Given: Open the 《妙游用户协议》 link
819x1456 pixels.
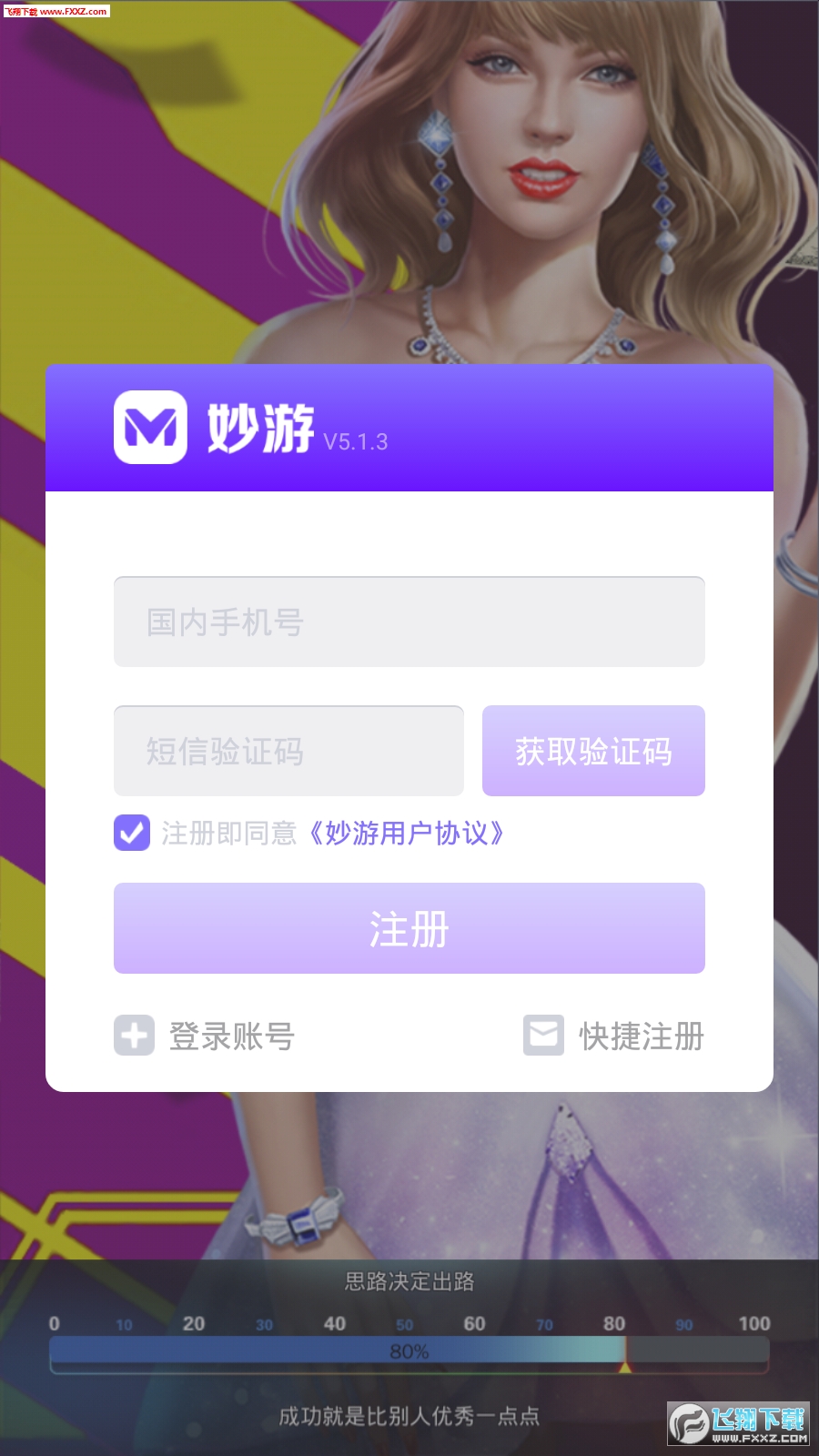Looking at the screenshot, I should tap(406, 833).
